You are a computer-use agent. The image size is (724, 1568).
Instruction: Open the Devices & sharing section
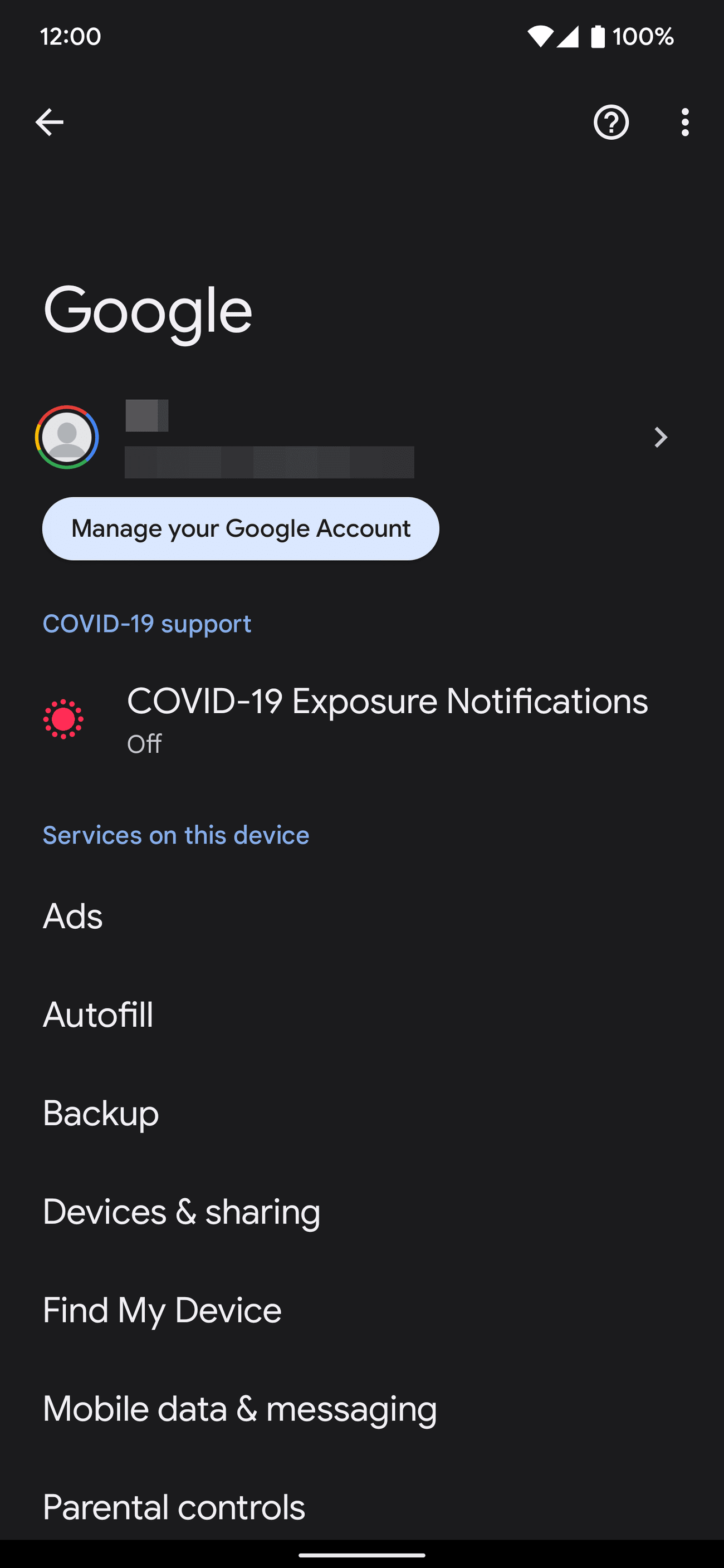(x=182, y=1211)
